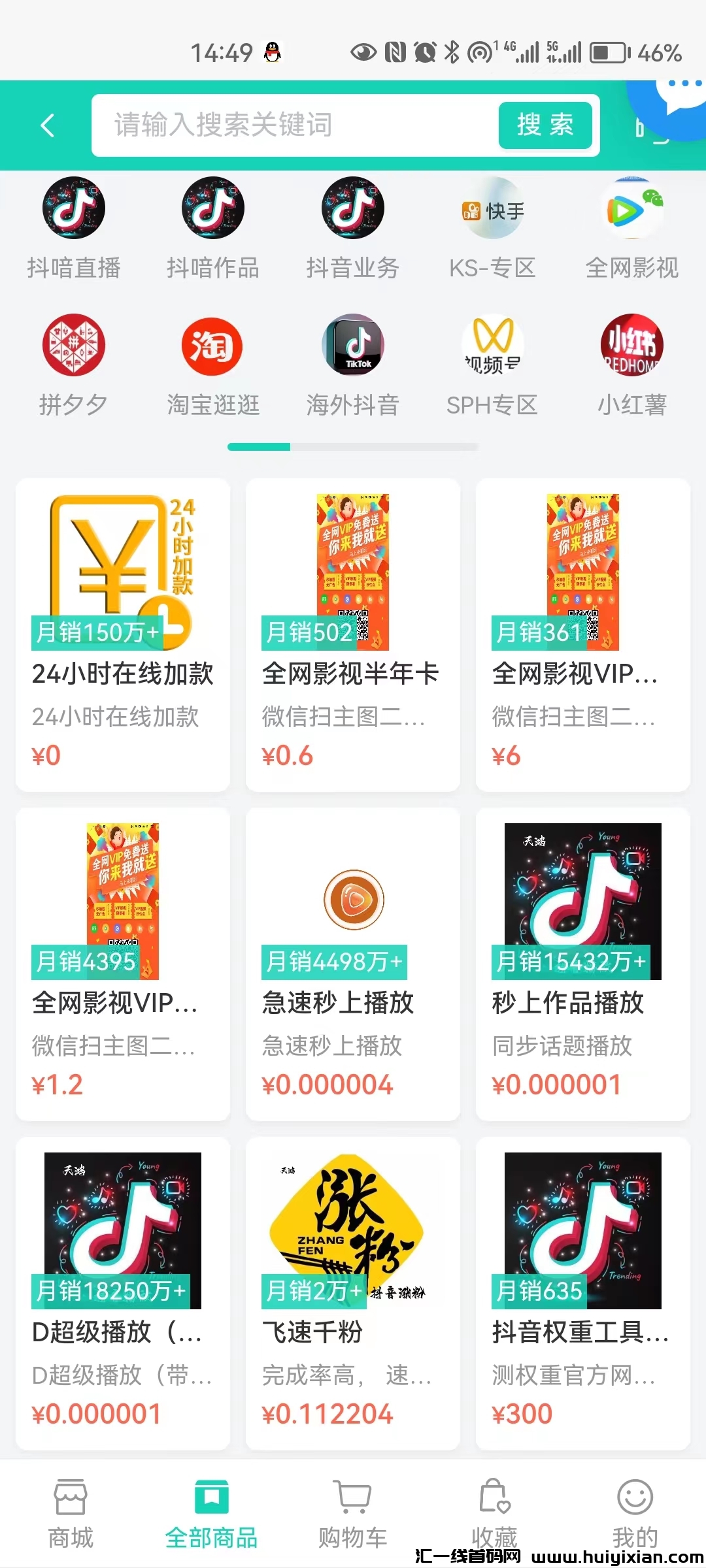Click the 搜索 search button
The height and width of the screenshot is (1568, 706).
(x=545, y=125)
